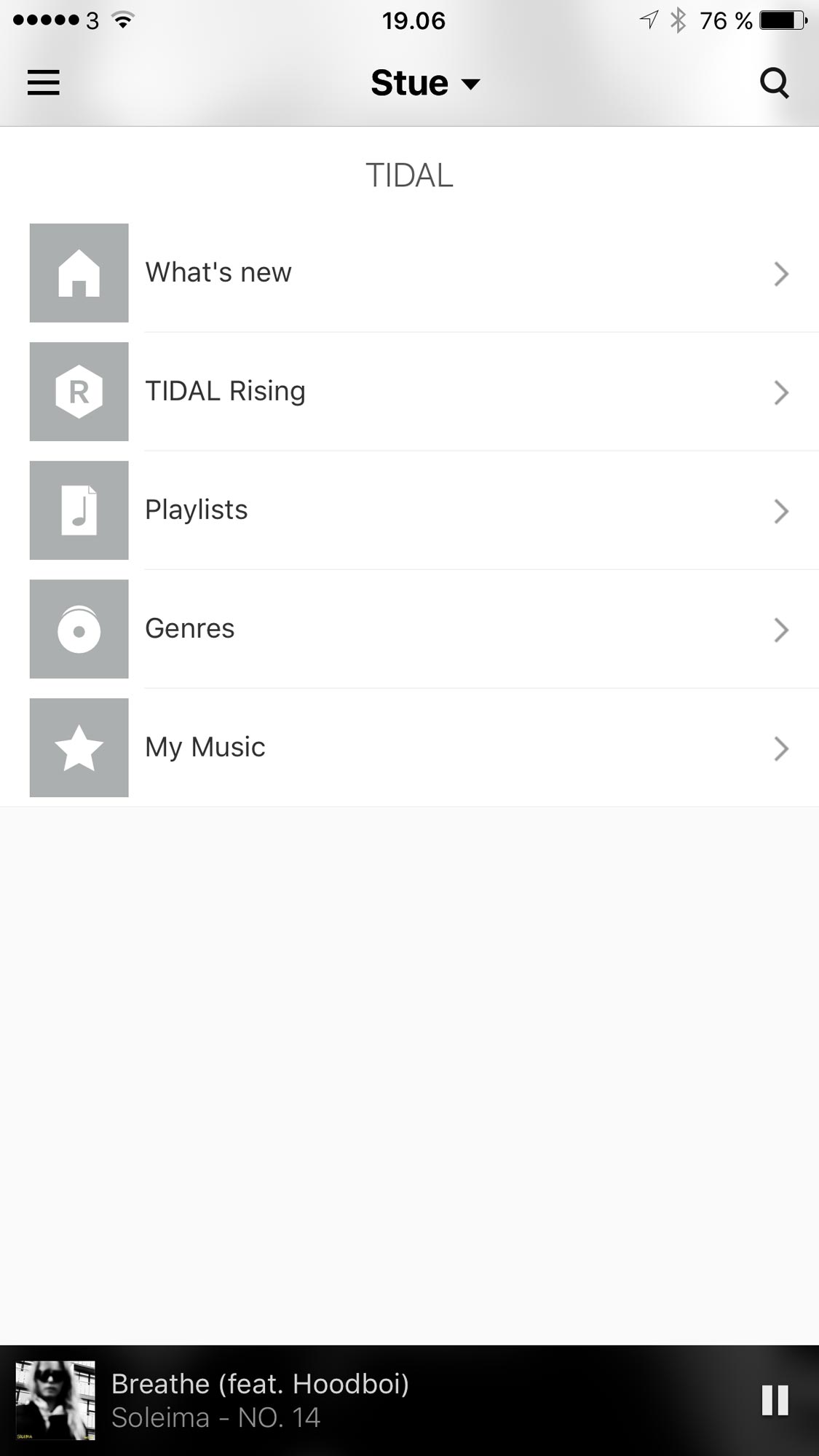Open the Playlists row
Screen dimensions: 819x1456
pyautogui.click(x=409, y=510)
